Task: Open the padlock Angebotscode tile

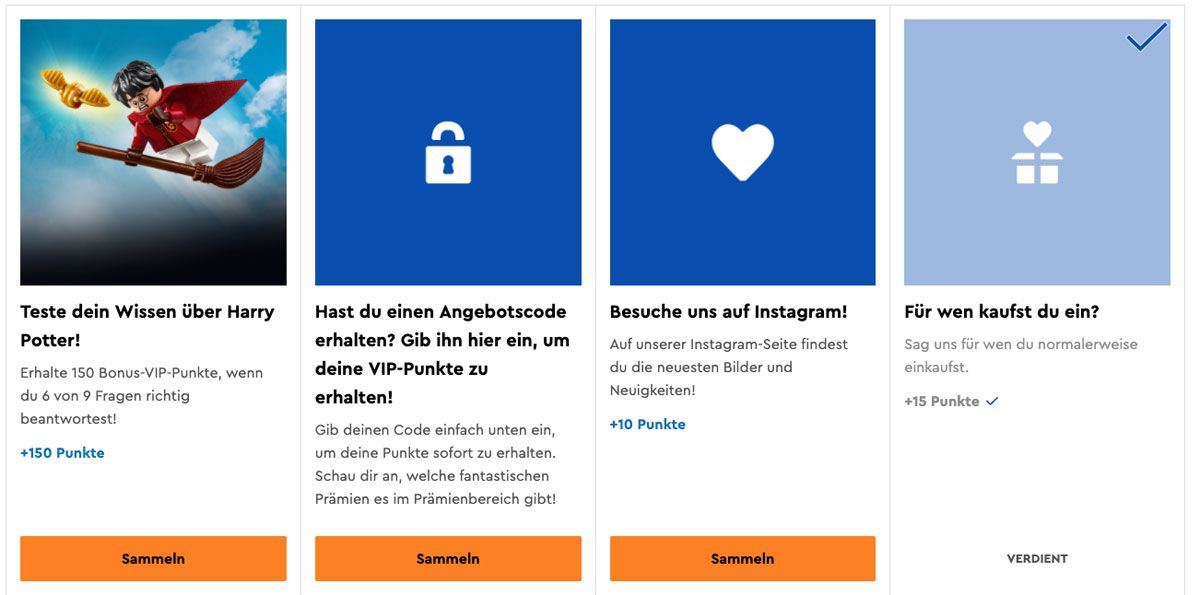Action: click(448, 152)
